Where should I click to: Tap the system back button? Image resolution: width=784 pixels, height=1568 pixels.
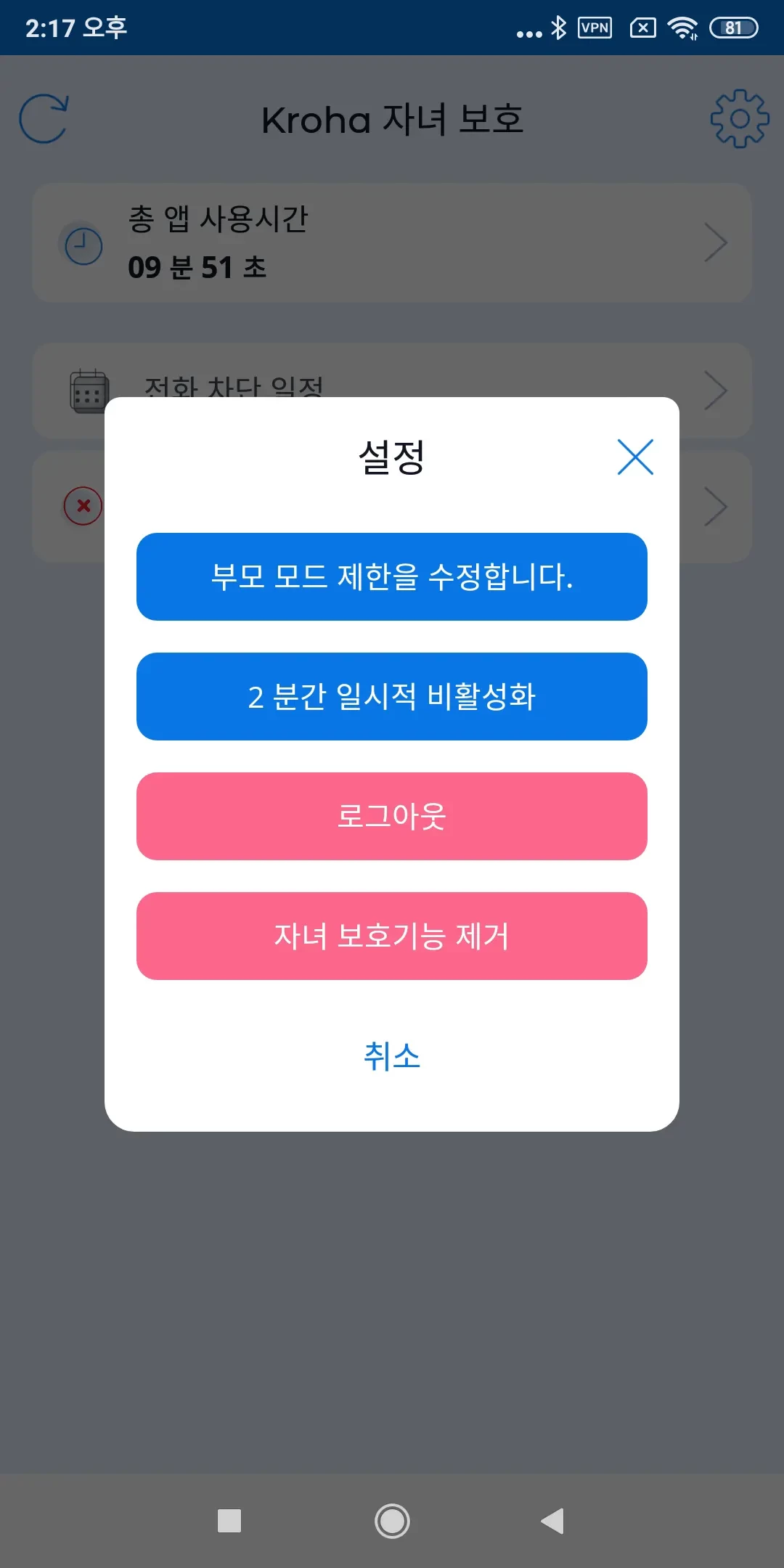coord(553,1521)
